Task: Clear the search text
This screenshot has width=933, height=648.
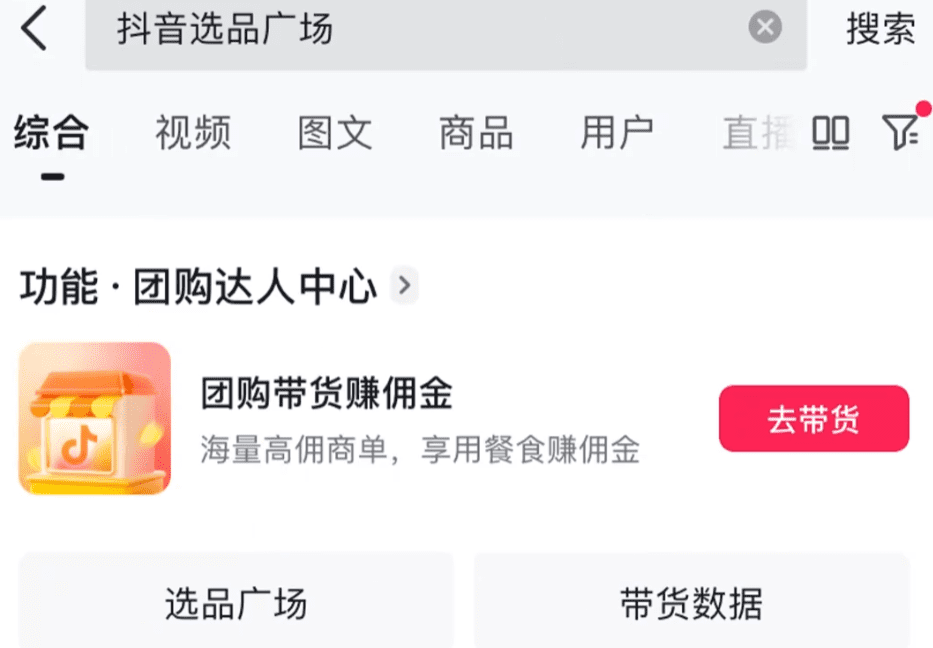Action: 765,27
